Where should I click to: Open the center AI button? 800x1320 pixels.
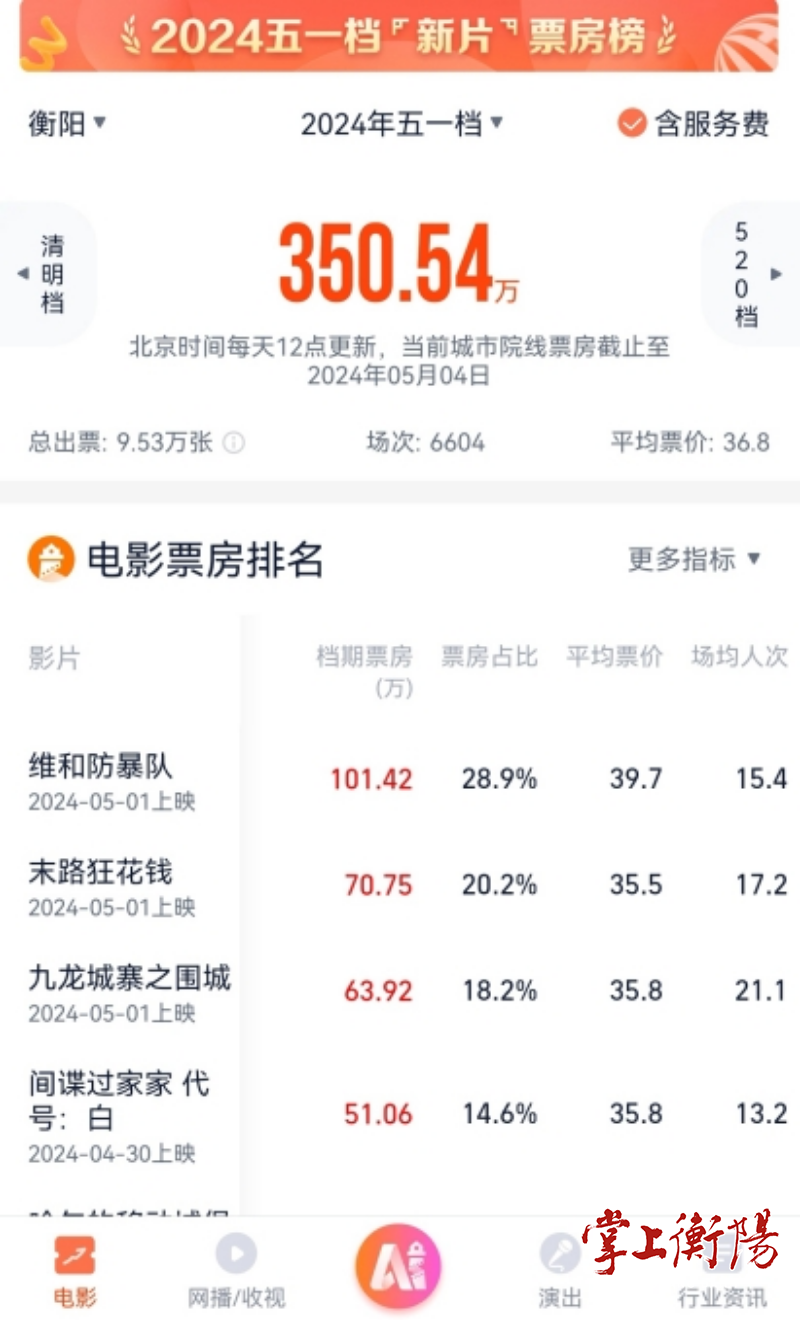(399, 1267)
